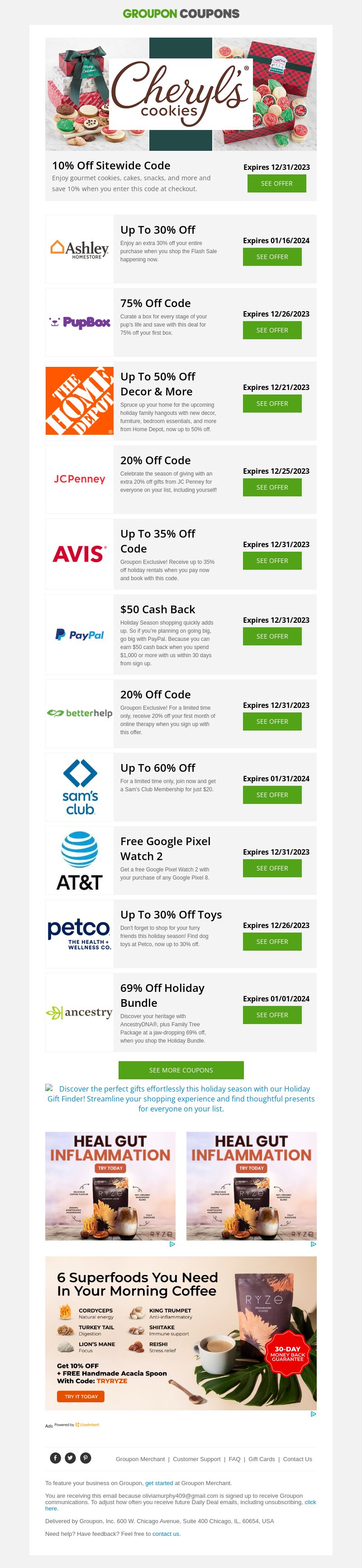Tap See Offer for Cheryl's Cookies 10% off
This screenshot has height=1568, width=362.
point(276,183)
